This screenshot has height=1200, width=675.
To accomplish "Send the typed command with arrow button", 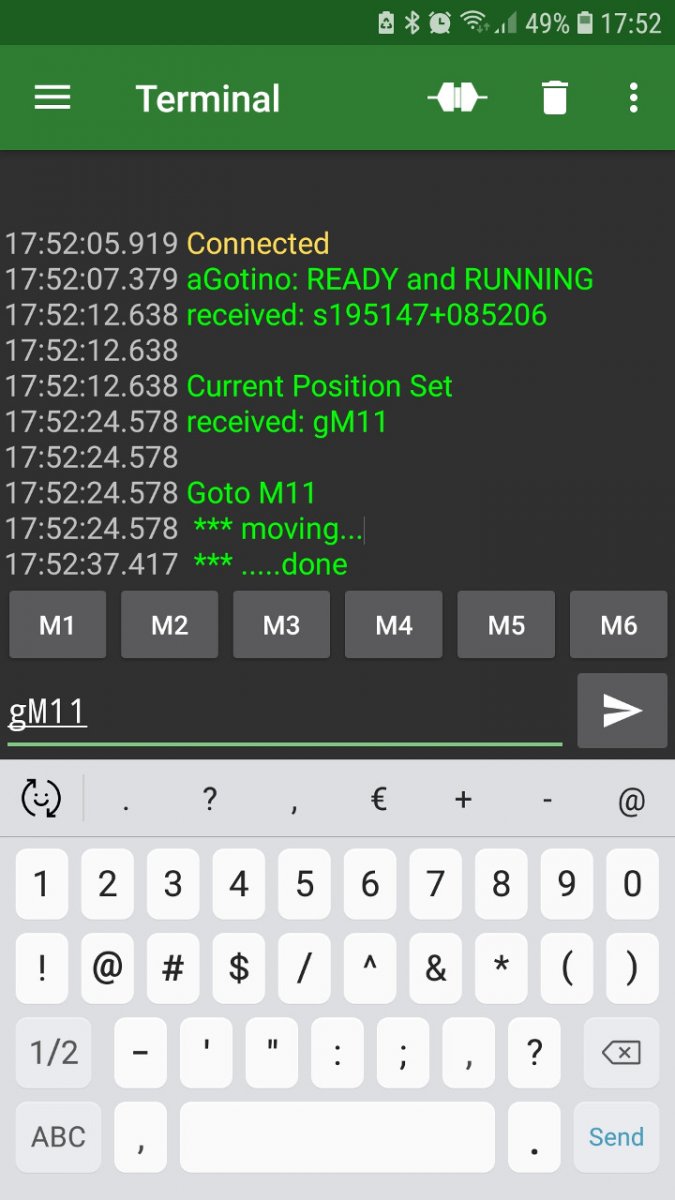I will 622,711.
